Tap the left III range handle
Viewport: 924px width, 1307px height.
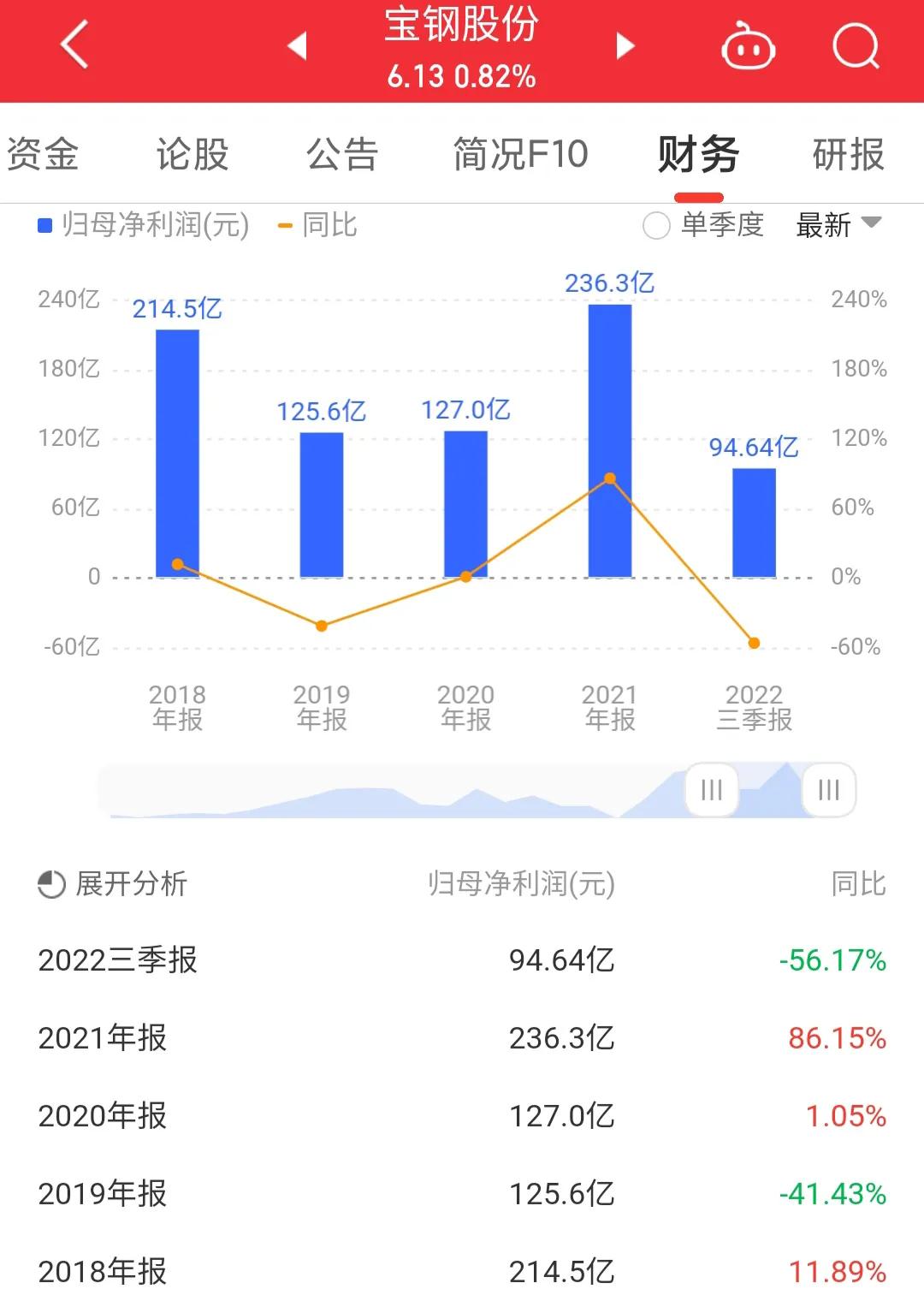coord(711,791)
